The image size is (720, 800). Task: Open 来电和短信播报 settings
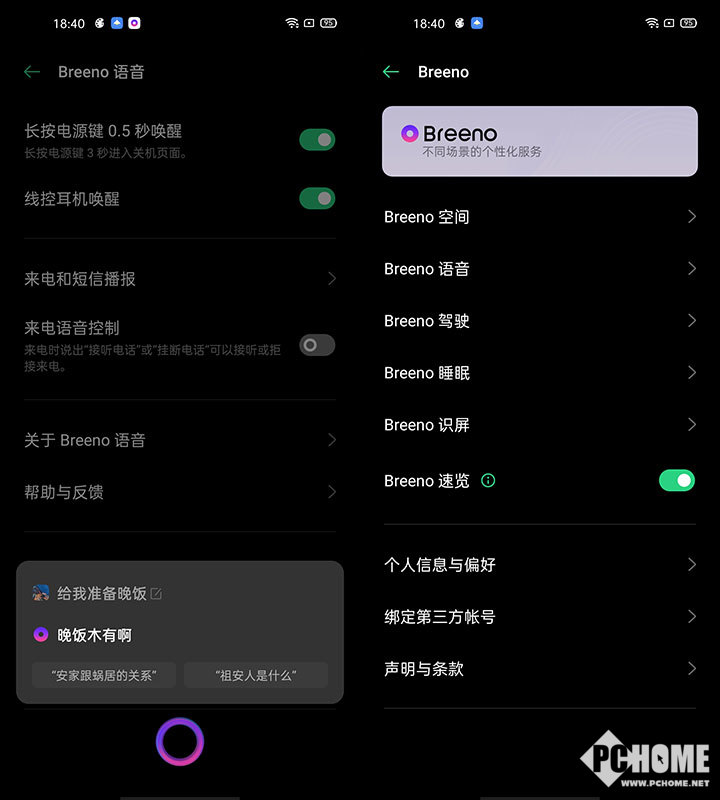(180, 279)
